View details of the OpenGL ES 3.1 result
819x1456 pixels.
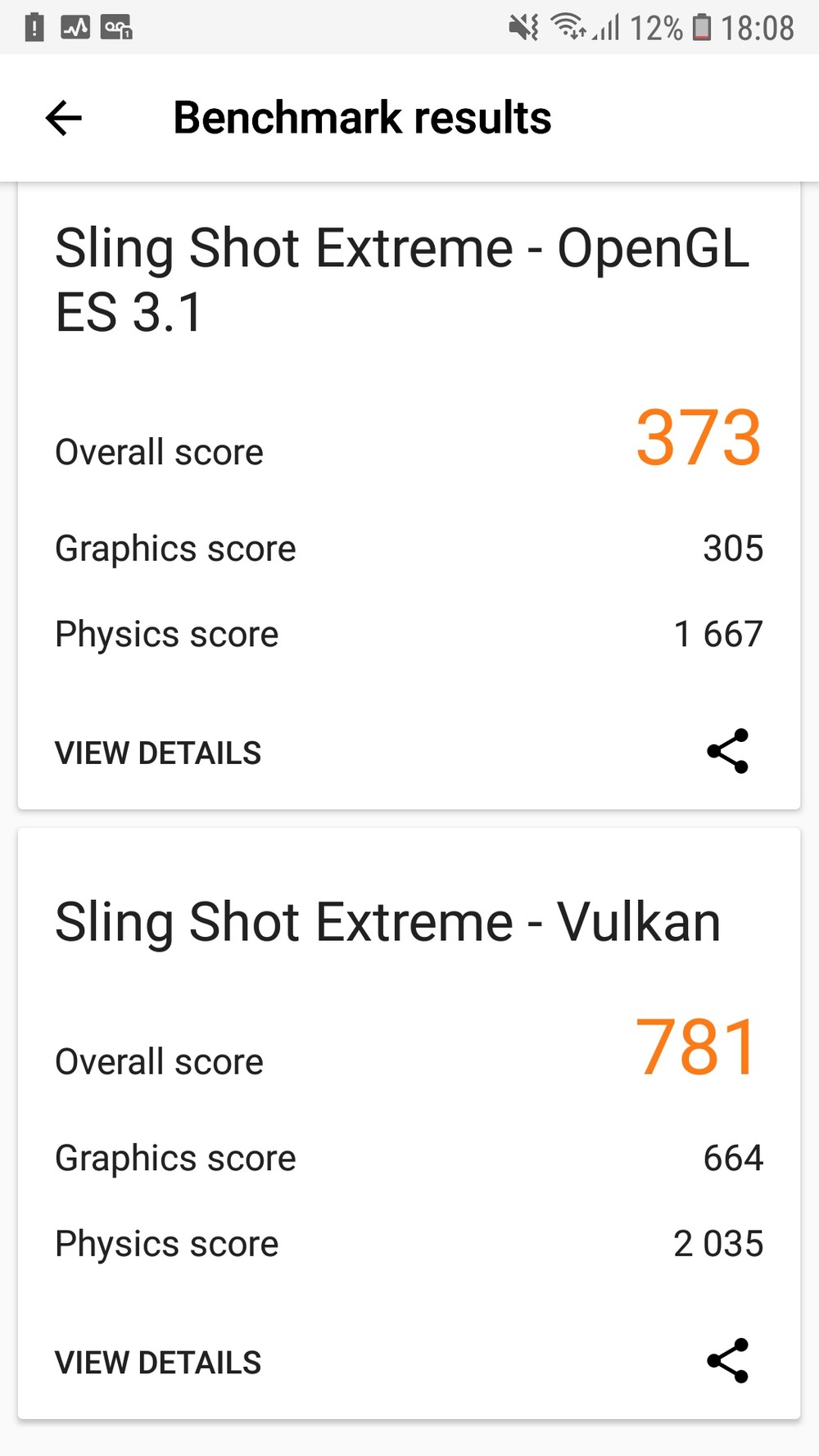pyautogui.click(x=158, y=753)
